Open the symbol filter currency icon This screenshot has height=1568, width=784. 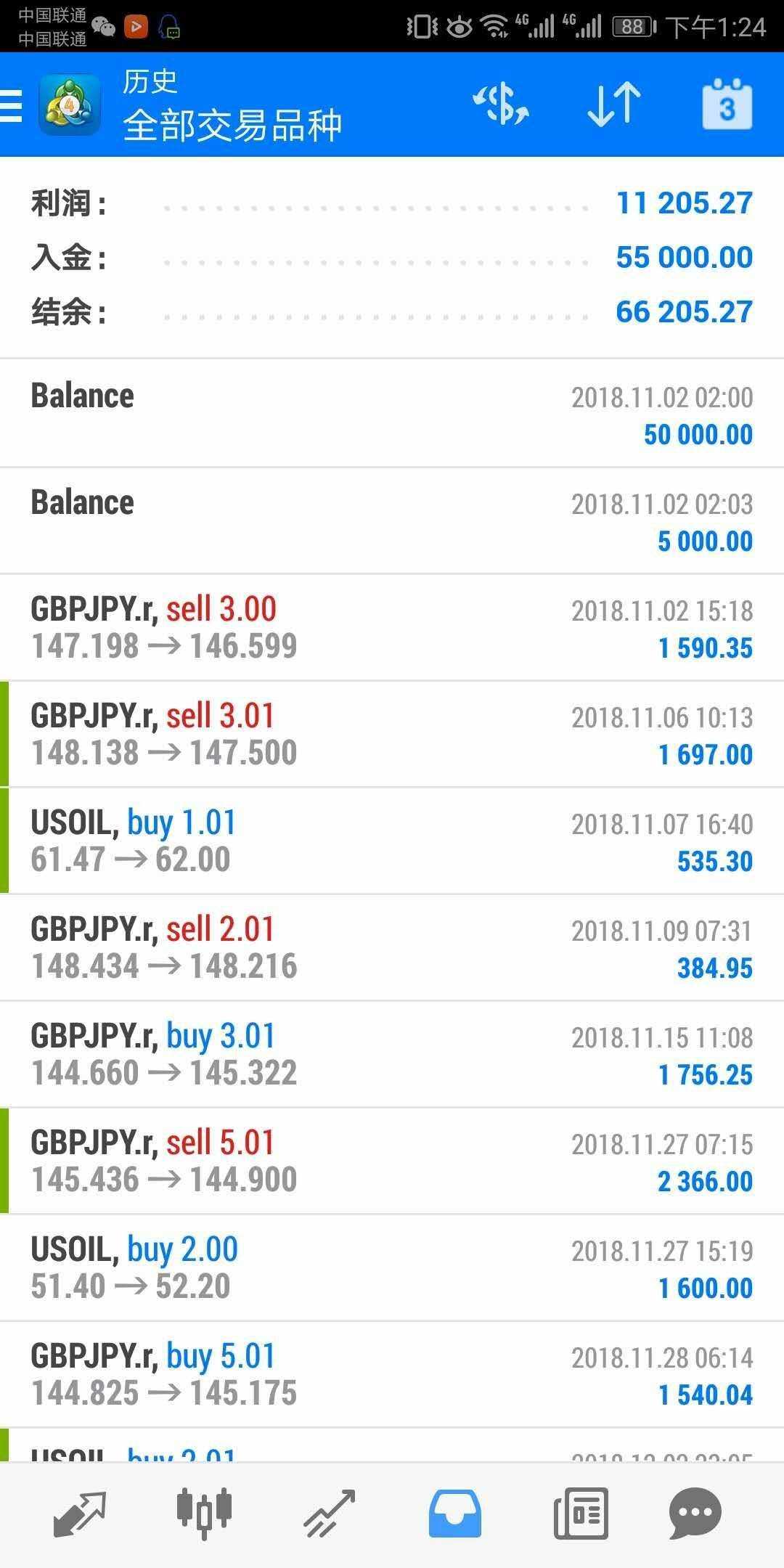pyautogui.click(x=501, y=105)
